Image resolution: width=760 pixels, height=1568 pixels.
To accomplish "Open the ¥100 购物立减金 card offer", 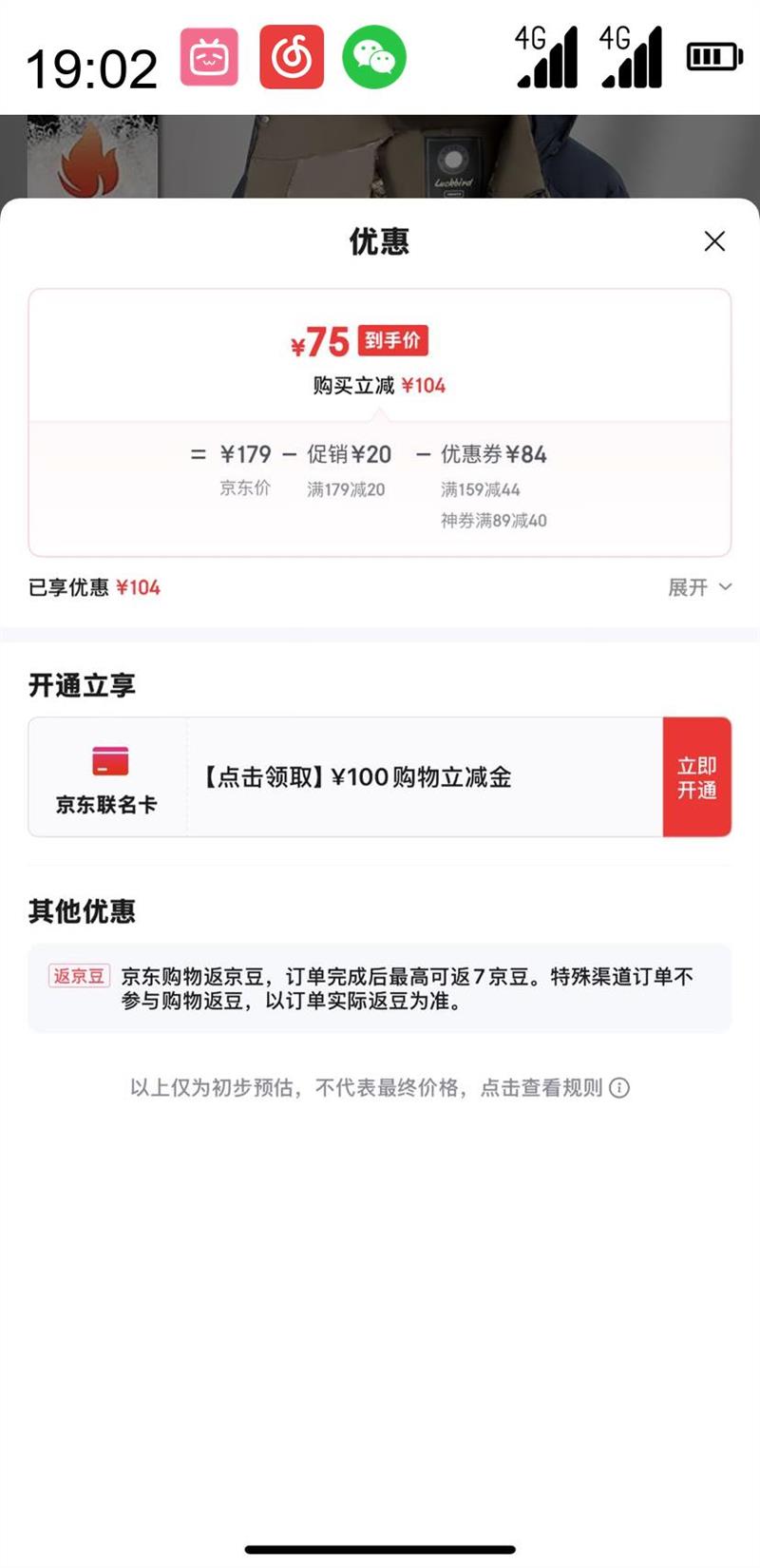I will point(357,777).
